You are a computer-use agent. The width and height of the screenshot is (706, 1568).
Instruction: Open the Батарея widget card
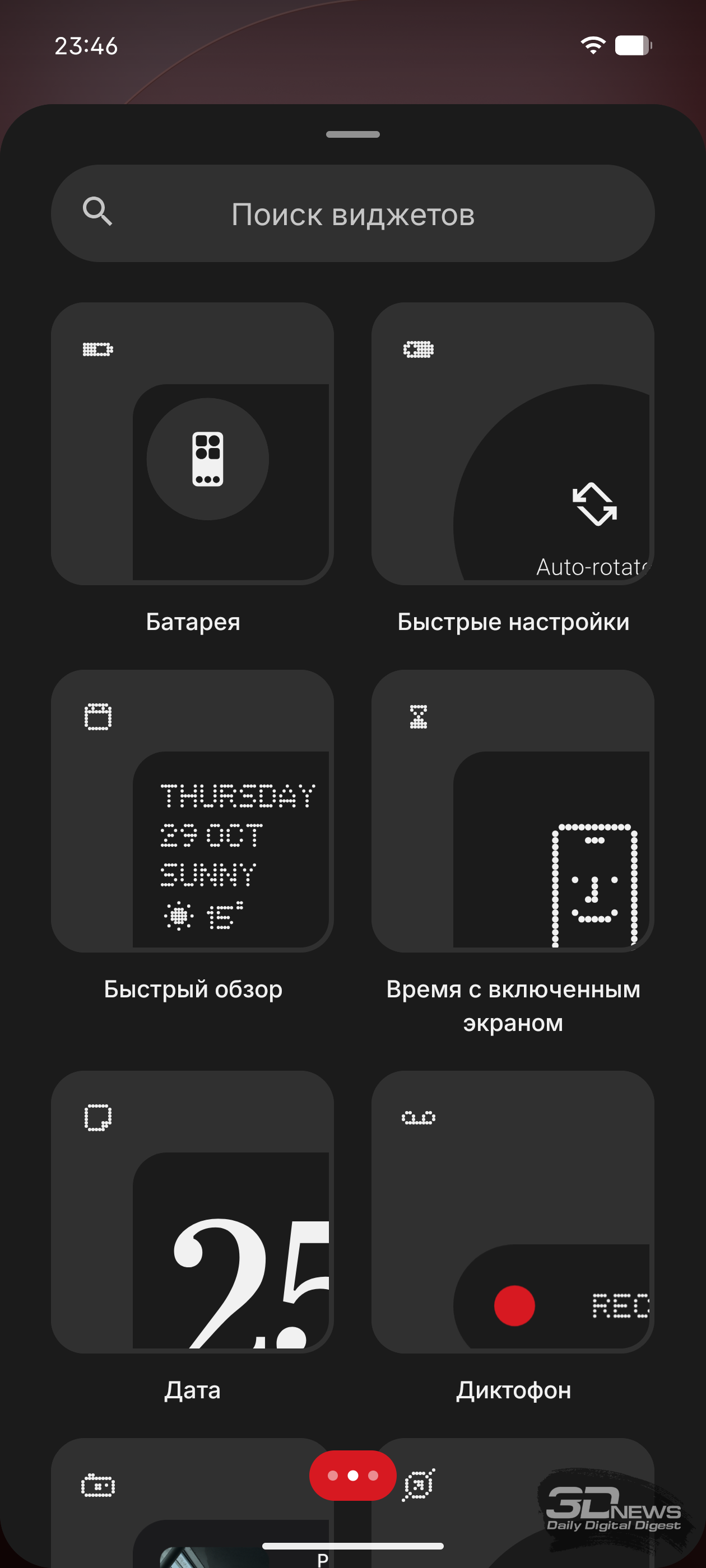pos(193,444)
